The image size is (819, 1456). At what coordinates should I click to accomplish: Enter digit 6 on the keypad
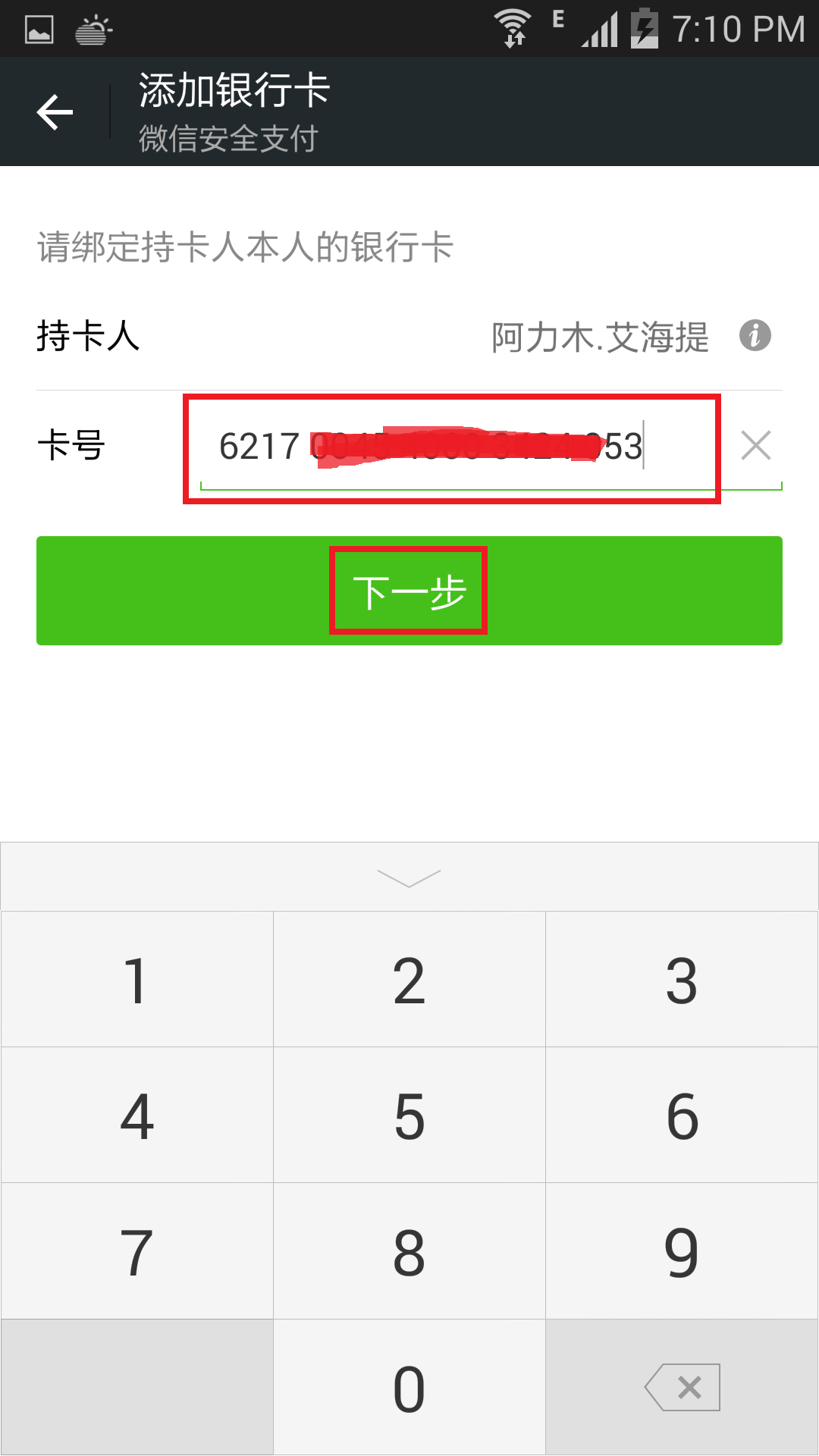point(681,1116)
